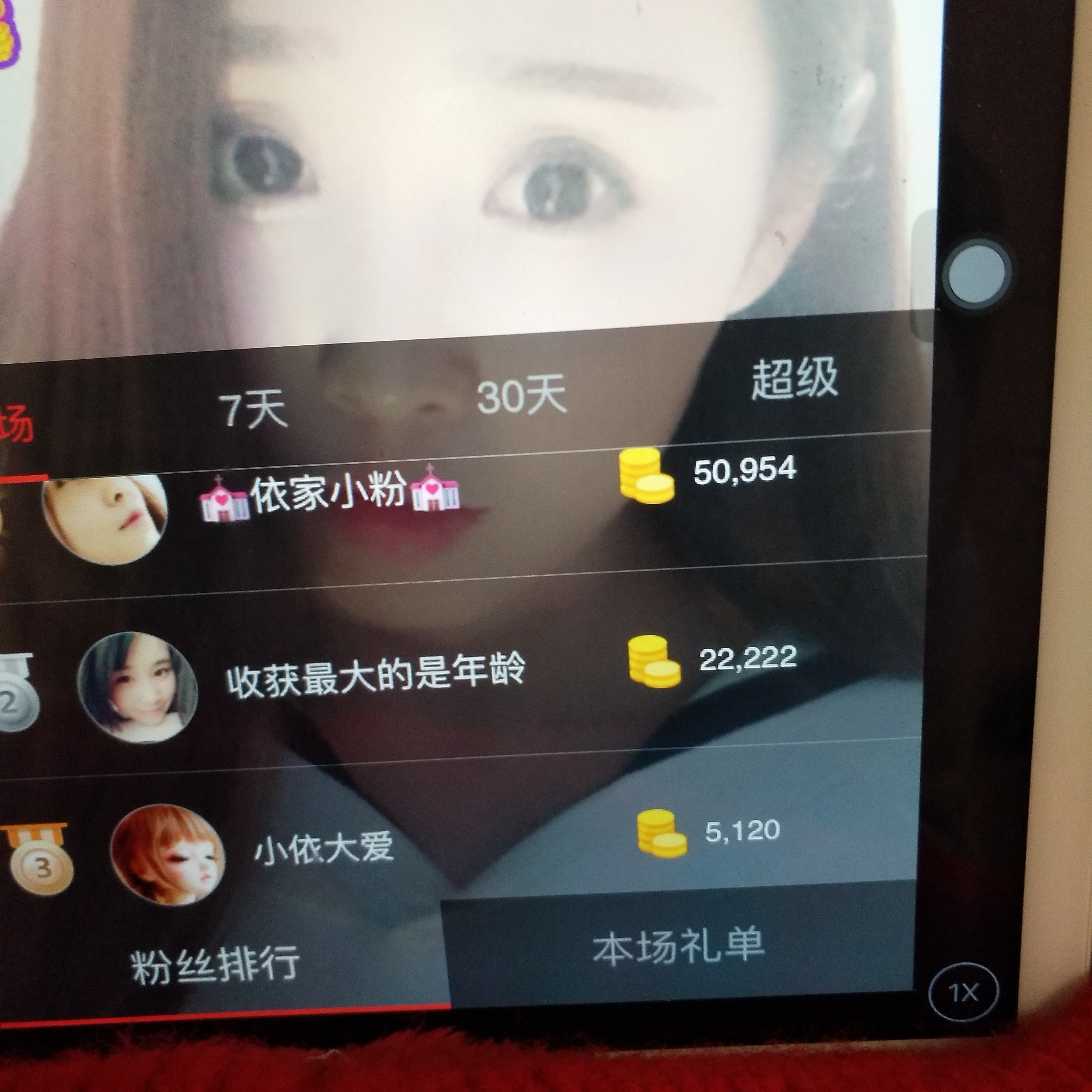Image resolution: width=1092 pixels, height=1092 pixels.
Task: Switch to the 7天 ranking tab
Action: click(253, 410)
